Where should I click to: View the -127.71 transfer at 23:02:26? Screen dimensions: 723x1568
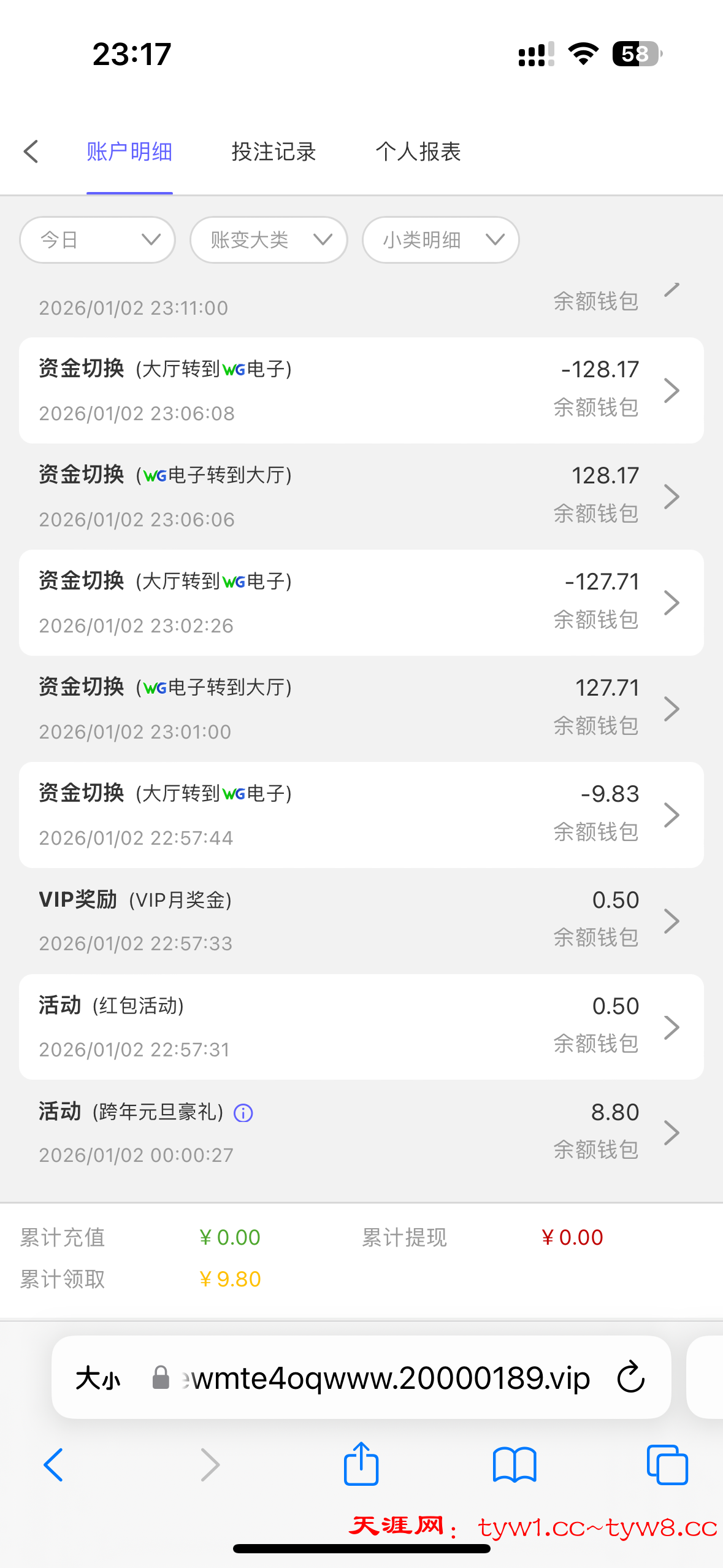click(361, 602)
